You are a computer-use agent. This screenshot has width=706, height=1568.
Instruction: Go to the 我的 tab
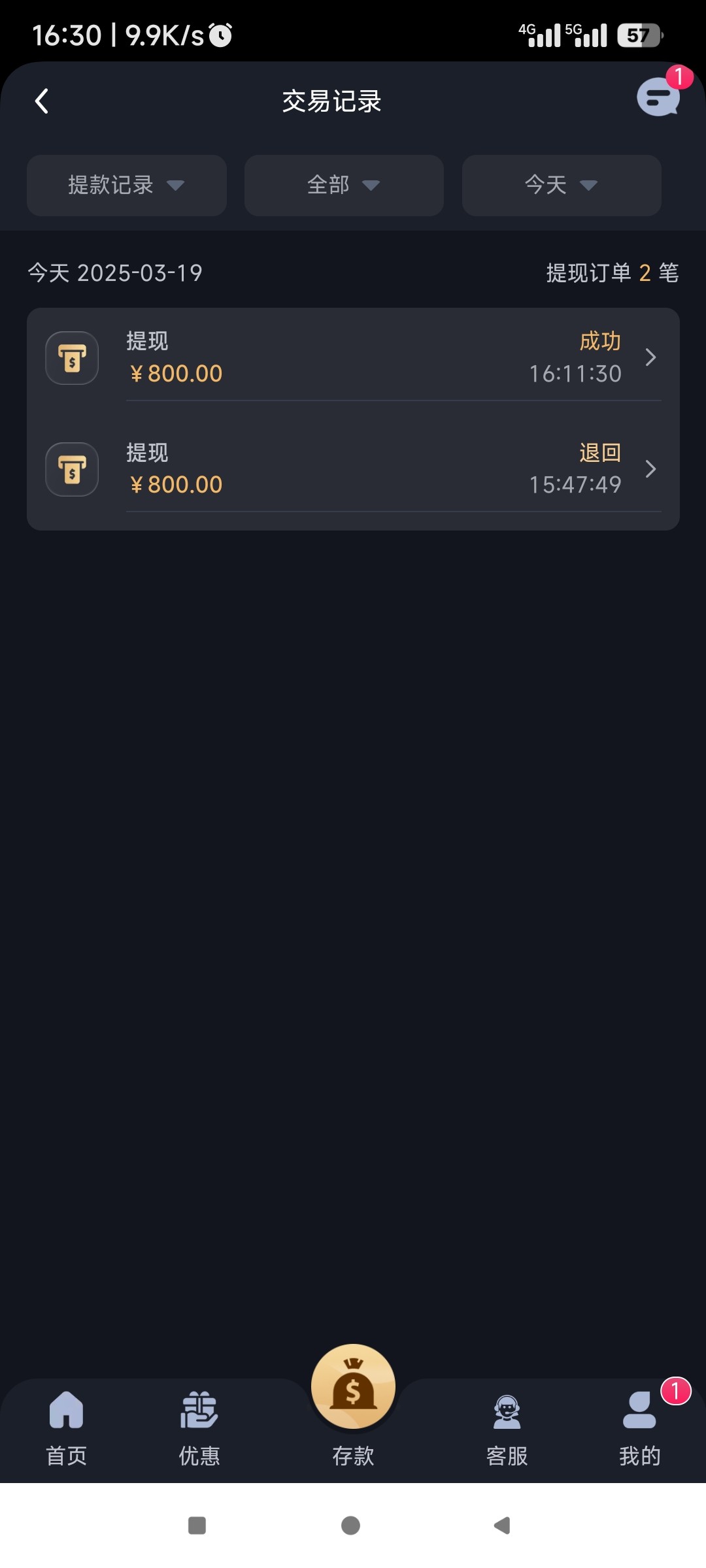pyautogui.click(x=639, y=1428)
